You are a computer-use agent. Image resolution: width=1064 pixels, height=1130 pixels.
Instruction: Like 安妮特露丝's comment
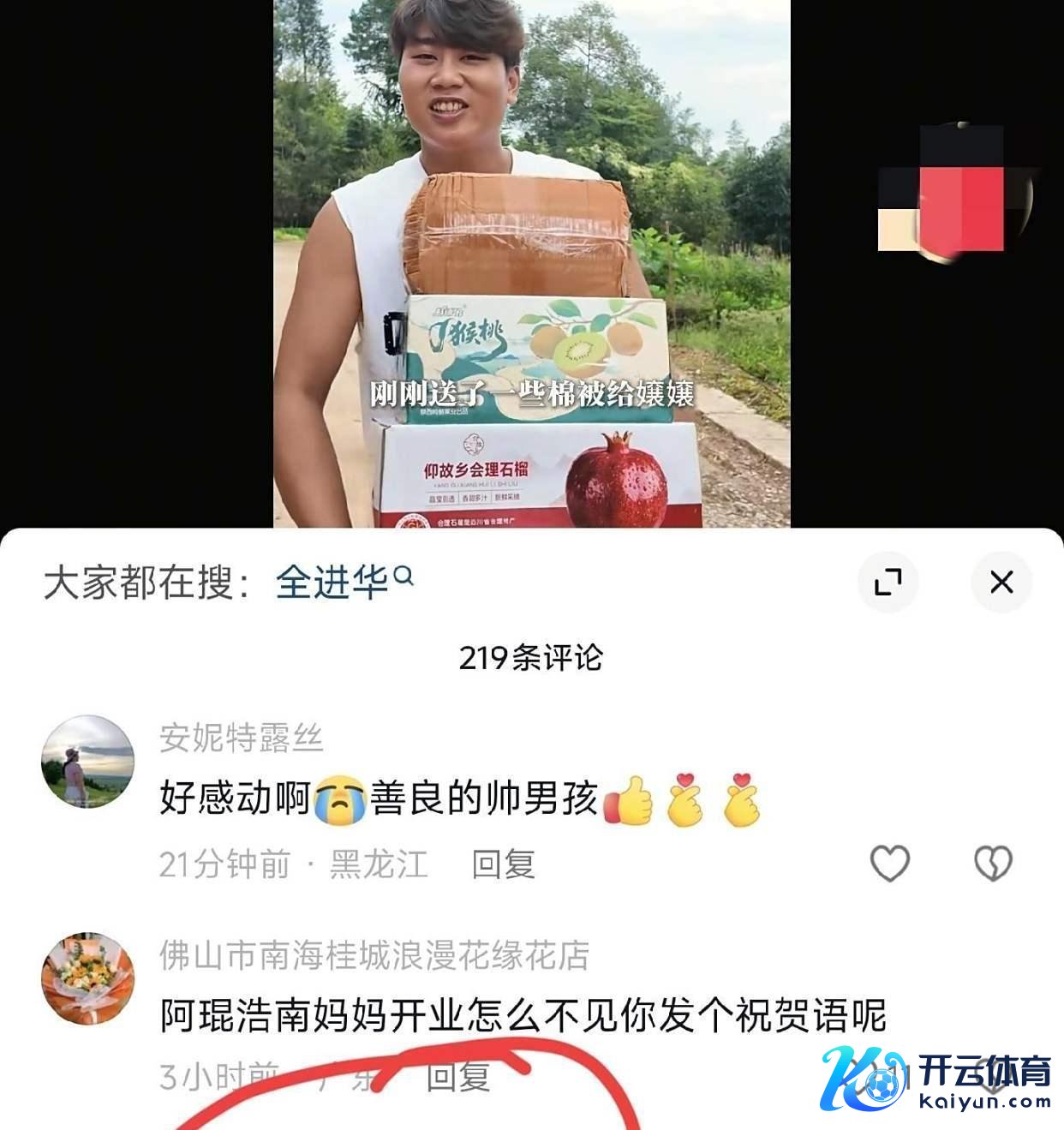889,863
